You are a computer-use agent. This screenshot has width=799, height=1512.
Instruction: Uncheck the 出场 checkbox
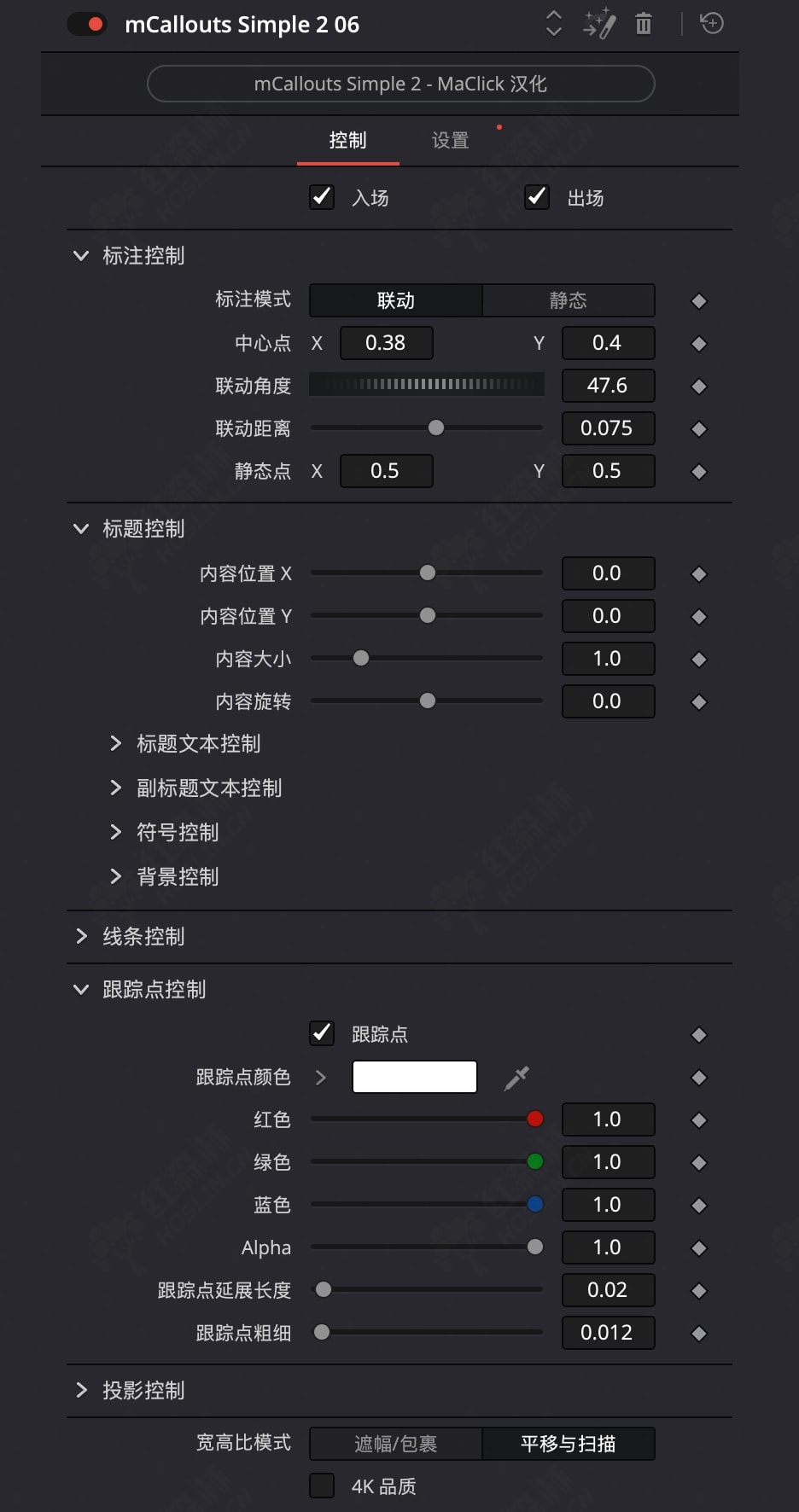pos(537,197)
